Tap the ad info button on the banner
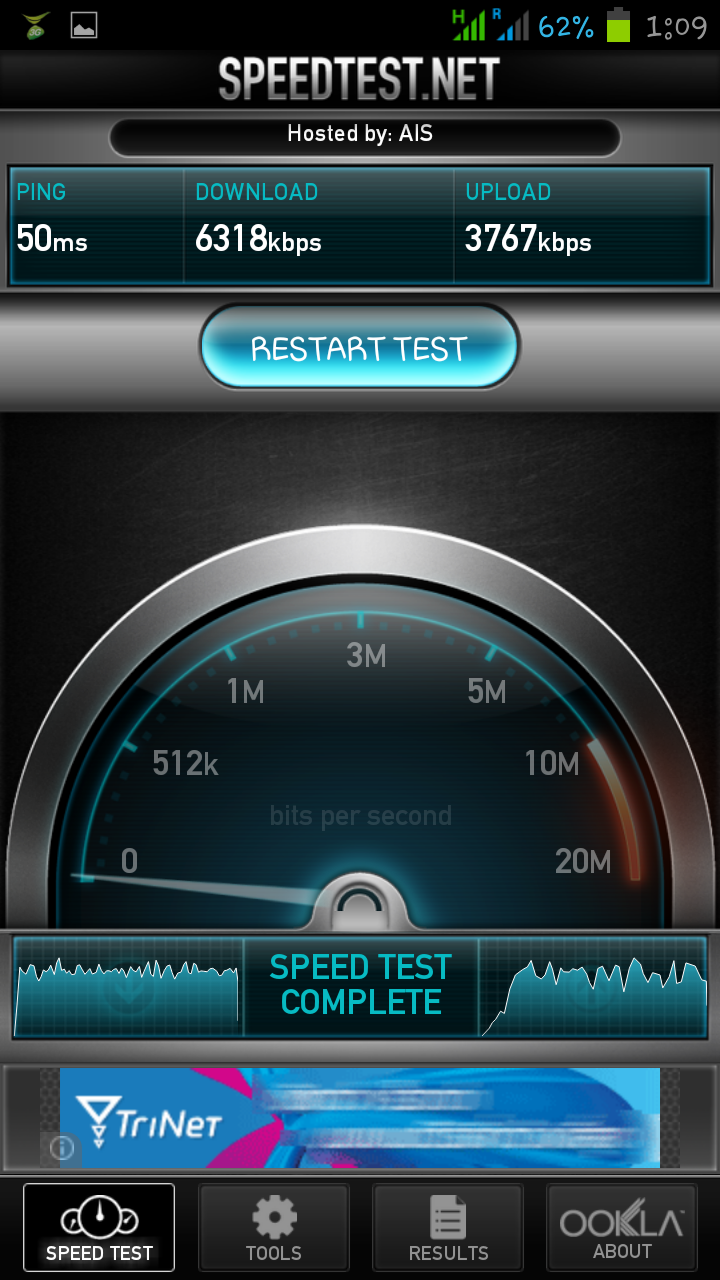 click(60, 1149)
